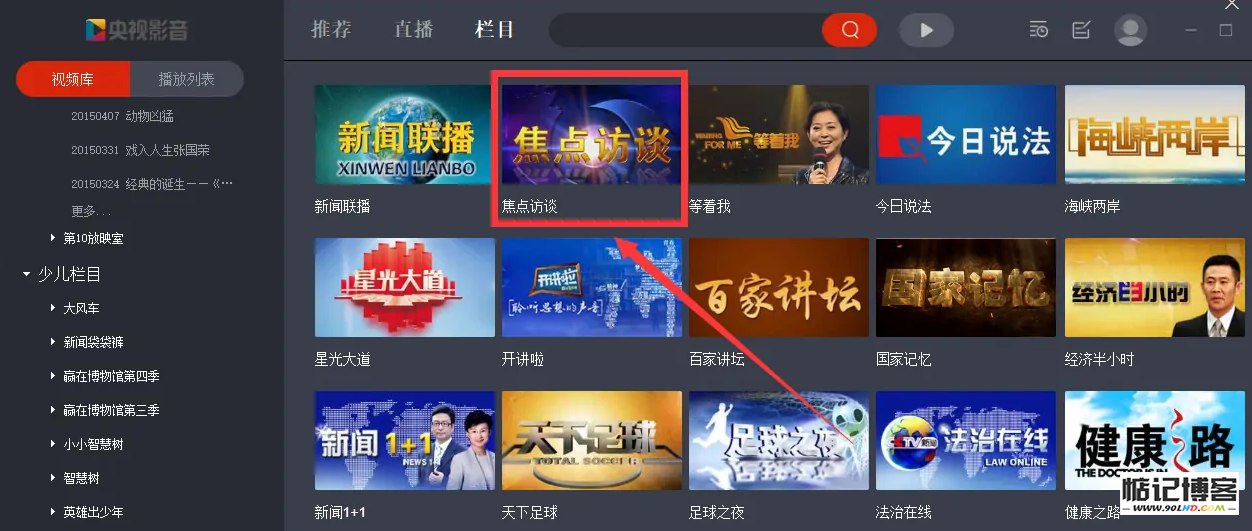The height and width of the screenshot is (531, 1252).
Task: Expand the 大风车 item in sidebar
Action: pyautogui.click(x=81, y=308)
